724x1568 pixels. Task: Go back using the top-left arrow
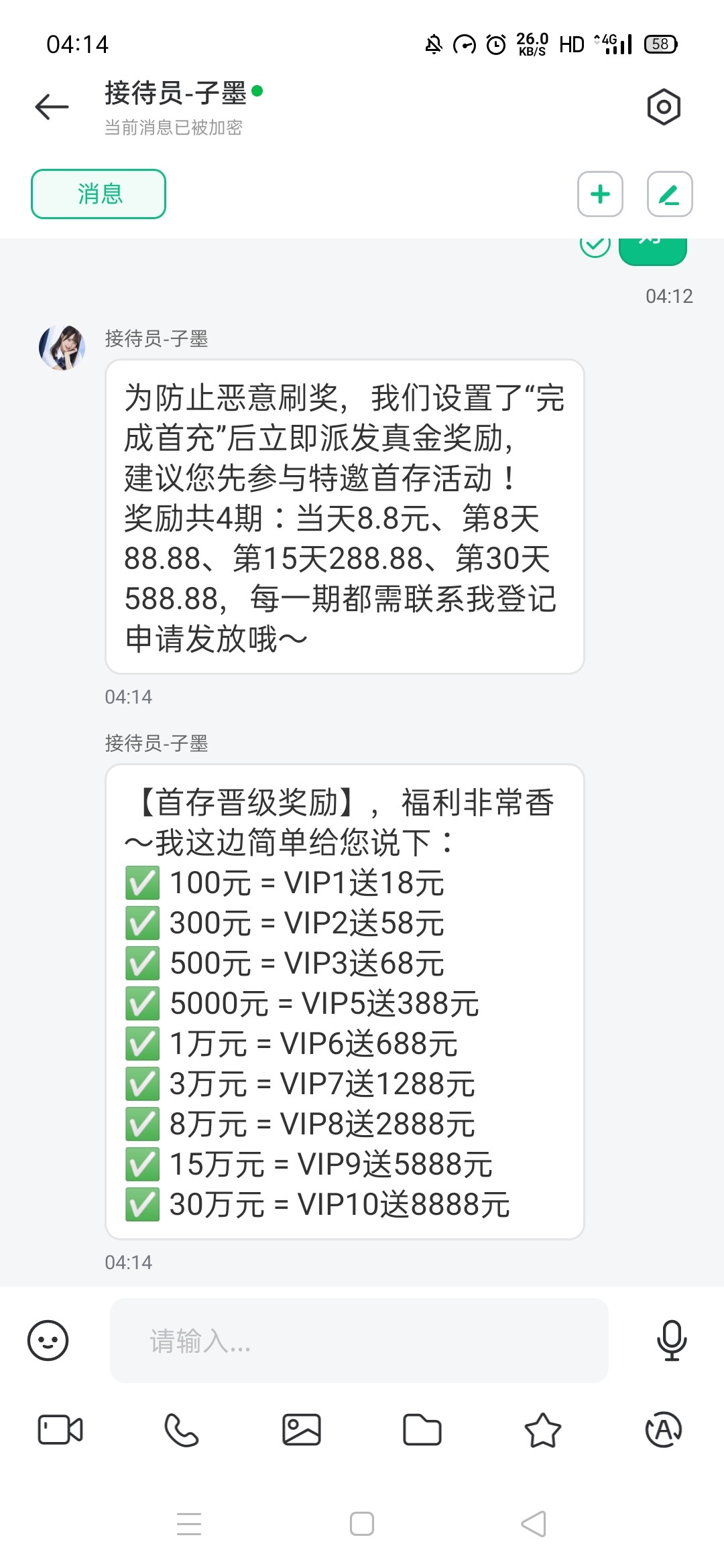pos(52,107)
